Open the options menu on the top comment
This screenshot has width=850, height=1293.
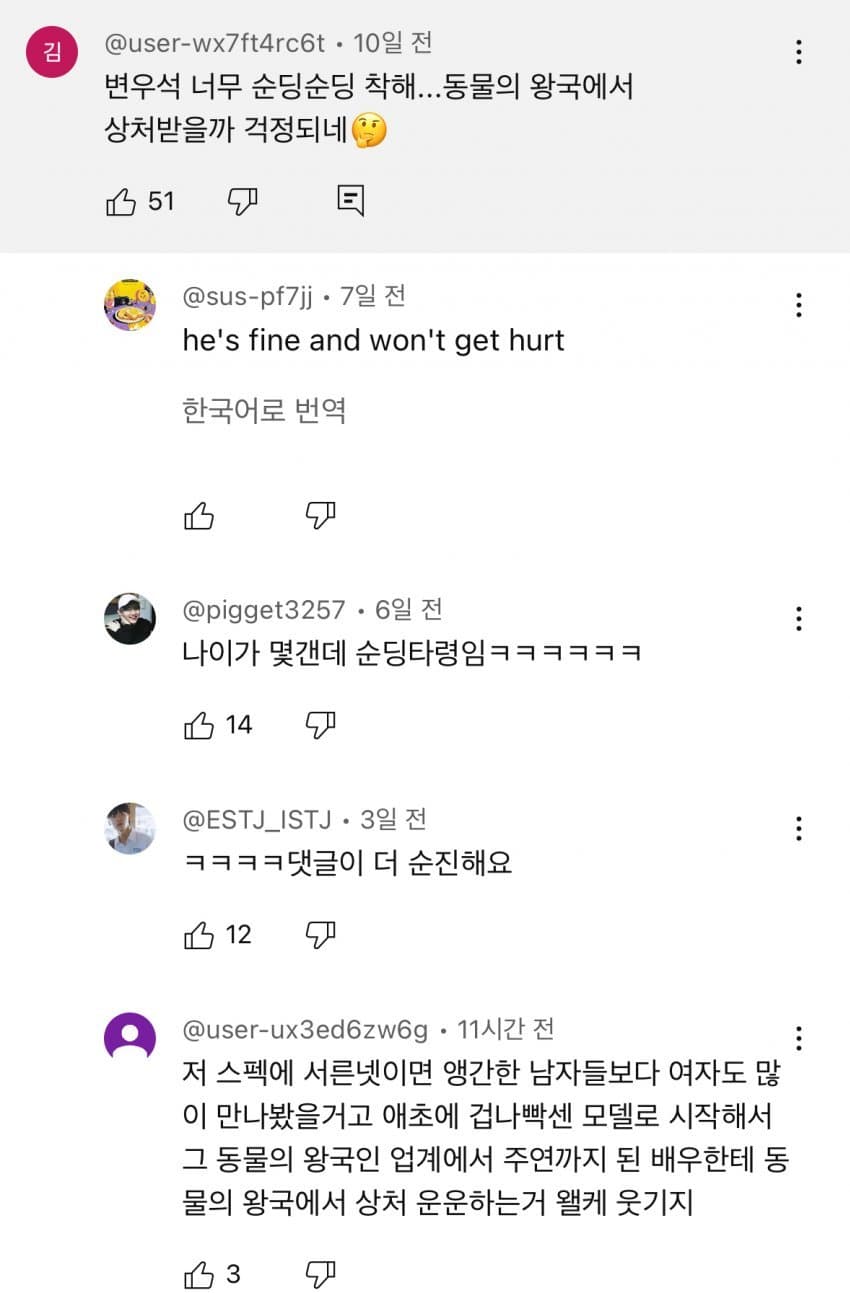pyautogui.click(x=799, y=52)
